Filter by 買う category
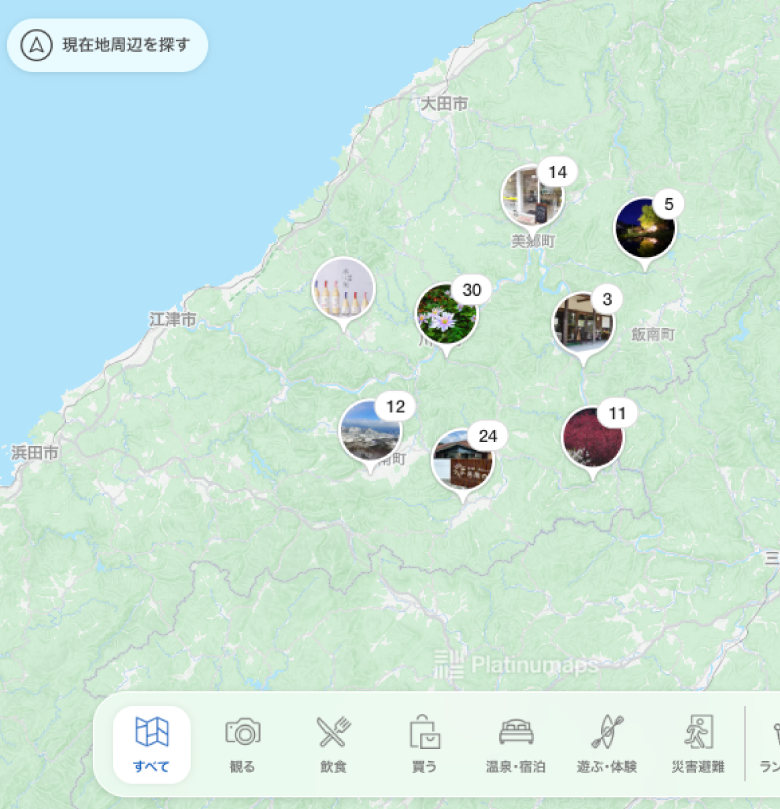 pos(425,745)
